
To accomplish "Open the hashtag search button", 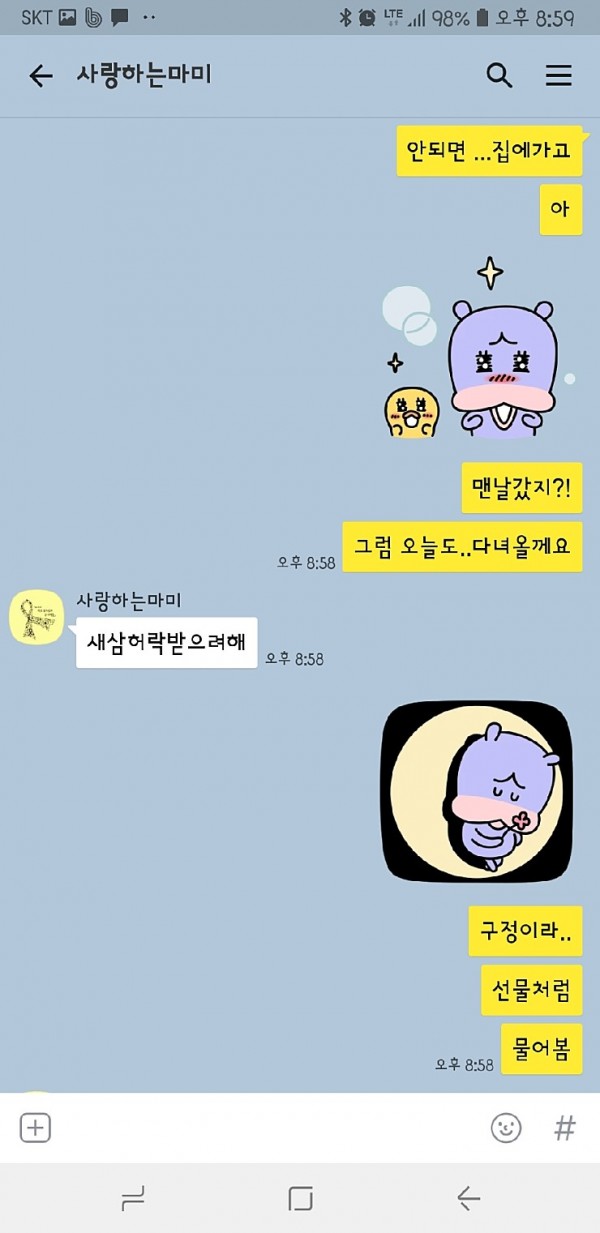I will click(x=565, y=1128).
